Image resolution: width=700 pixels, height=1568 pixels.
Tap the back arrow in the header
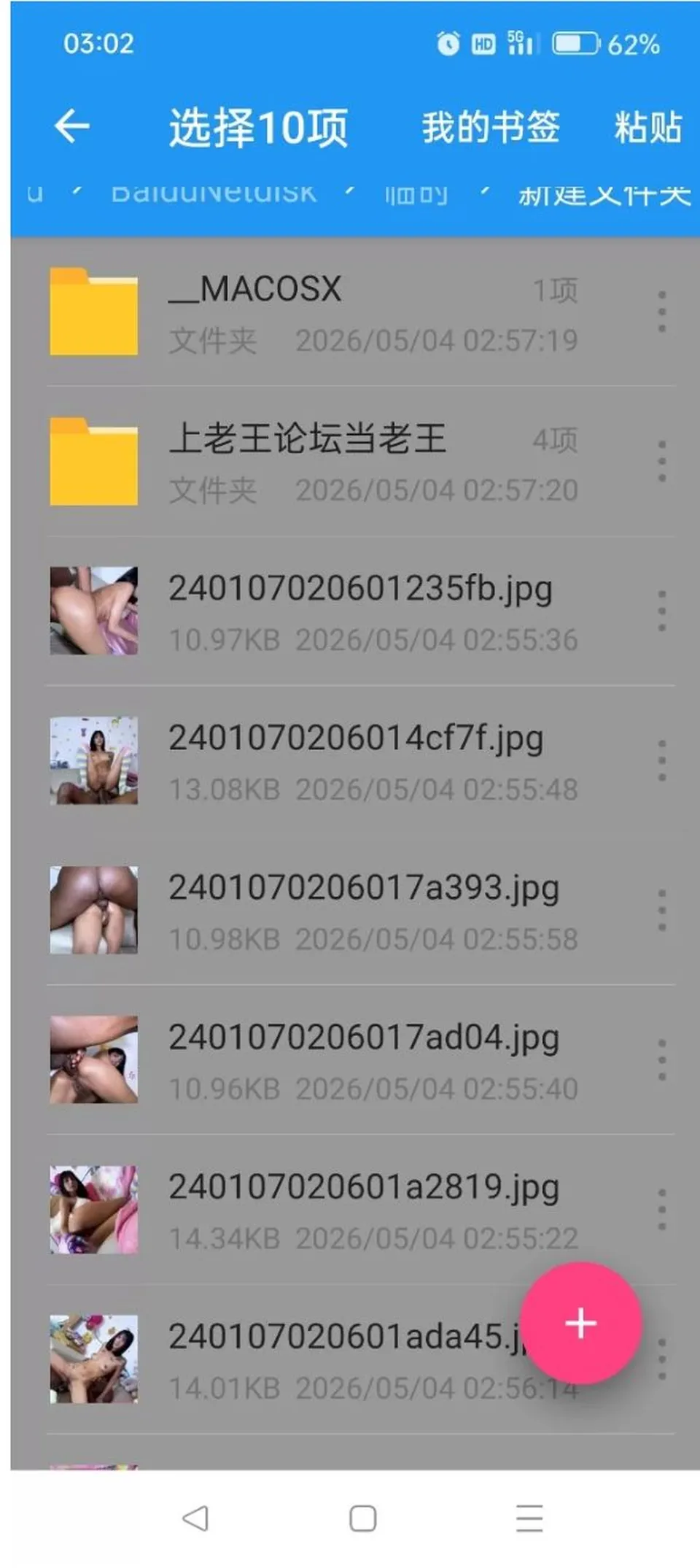pyautogui.click(x=72, y=126)
